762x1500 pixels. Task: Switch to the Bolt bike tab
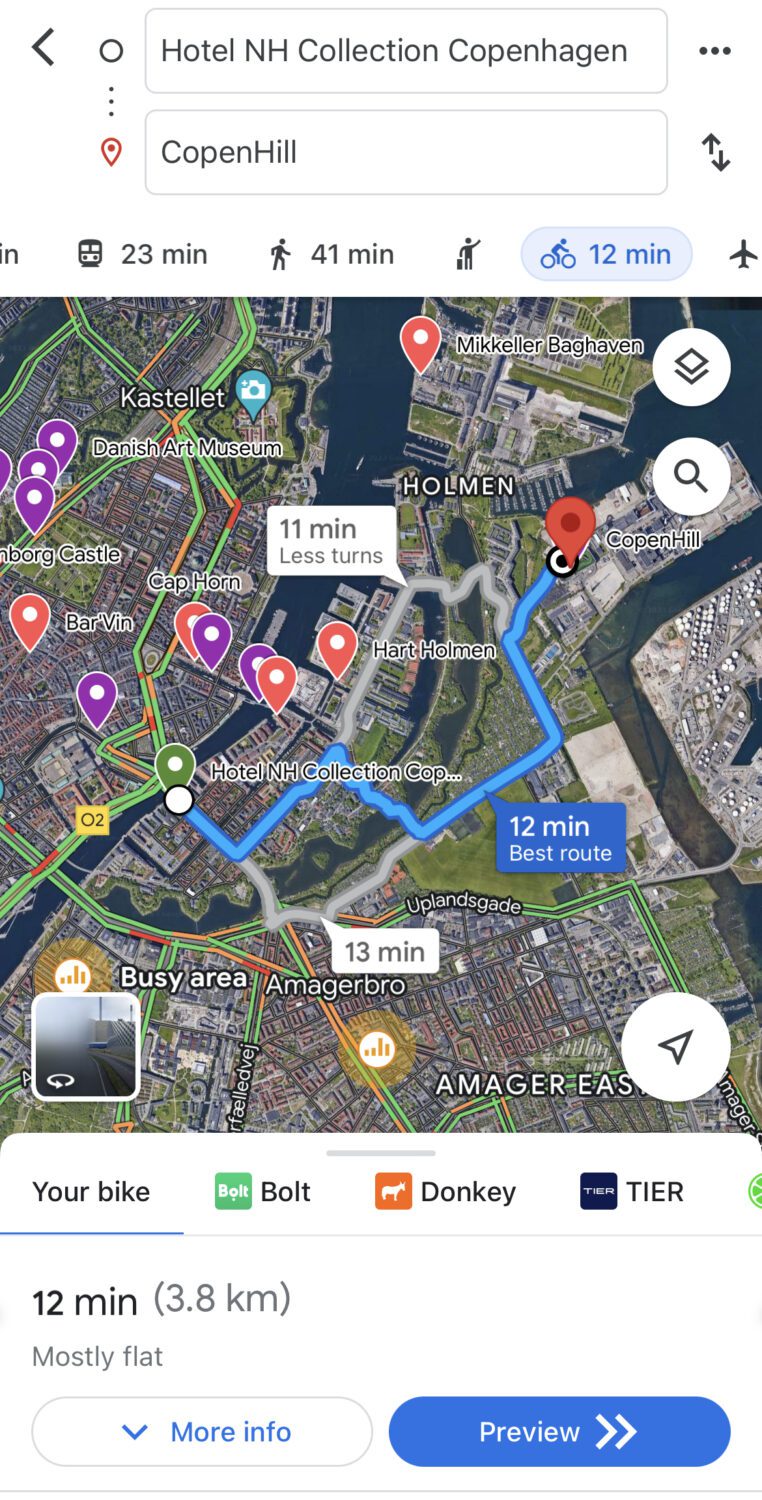click(261, 1191)
